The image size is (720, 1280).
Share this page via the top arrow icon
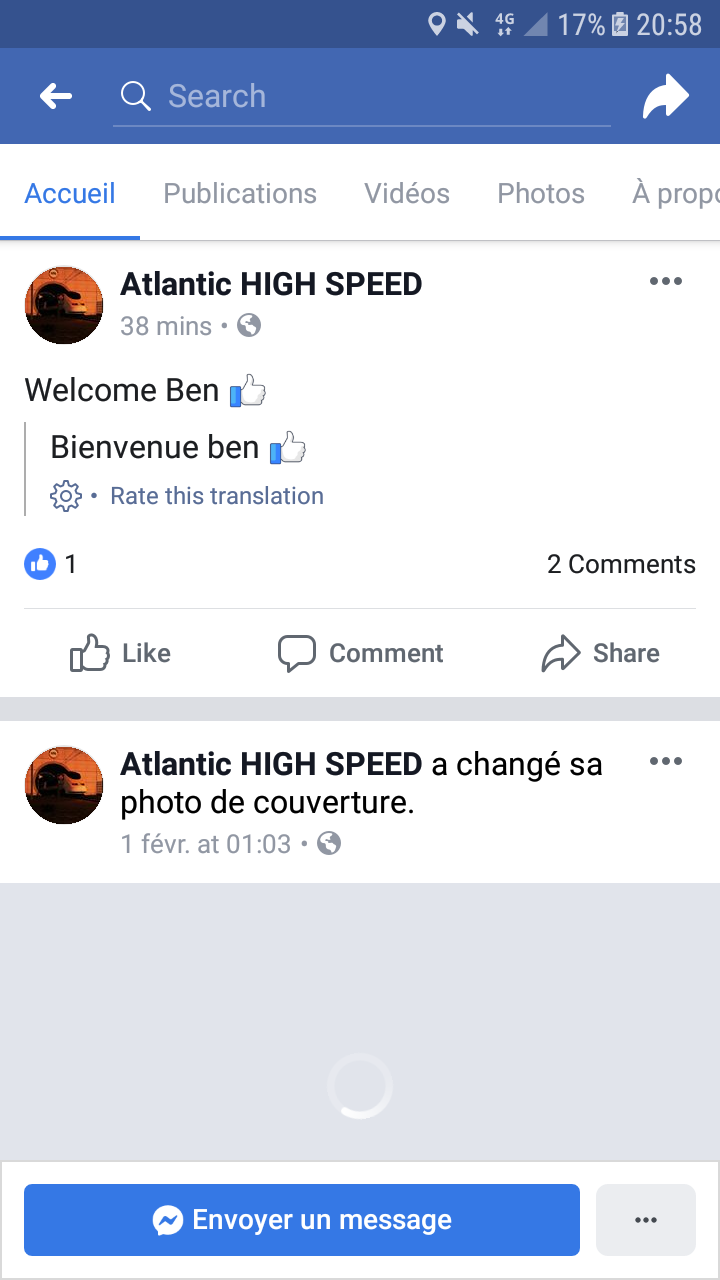tap(666, 97)
